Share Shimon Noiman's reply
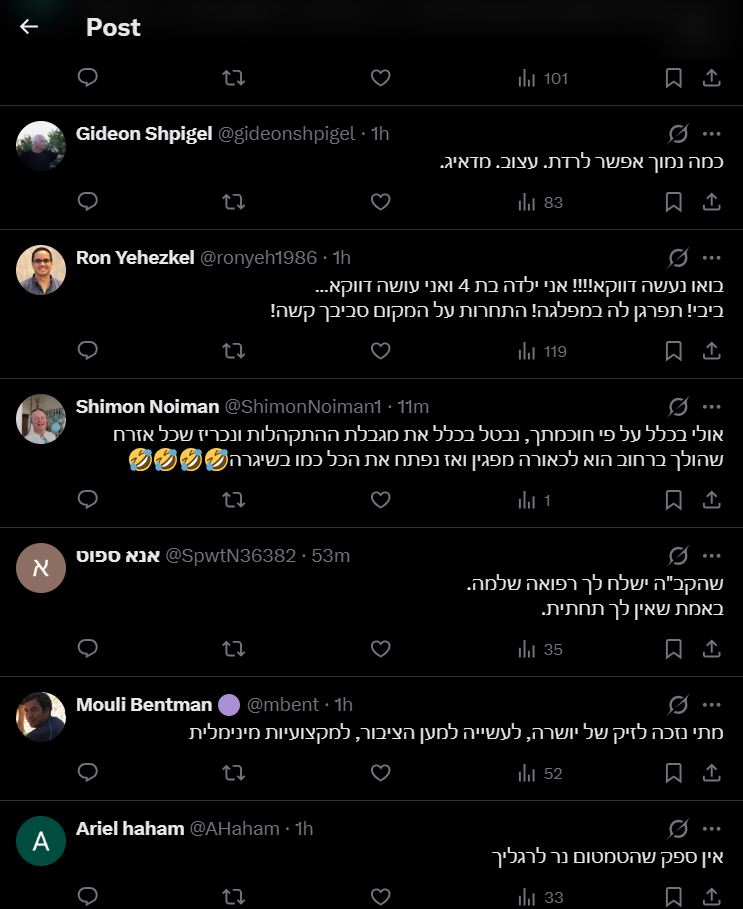Image resolution: width=743 pixels, height=909 pixels. [712, 499]
